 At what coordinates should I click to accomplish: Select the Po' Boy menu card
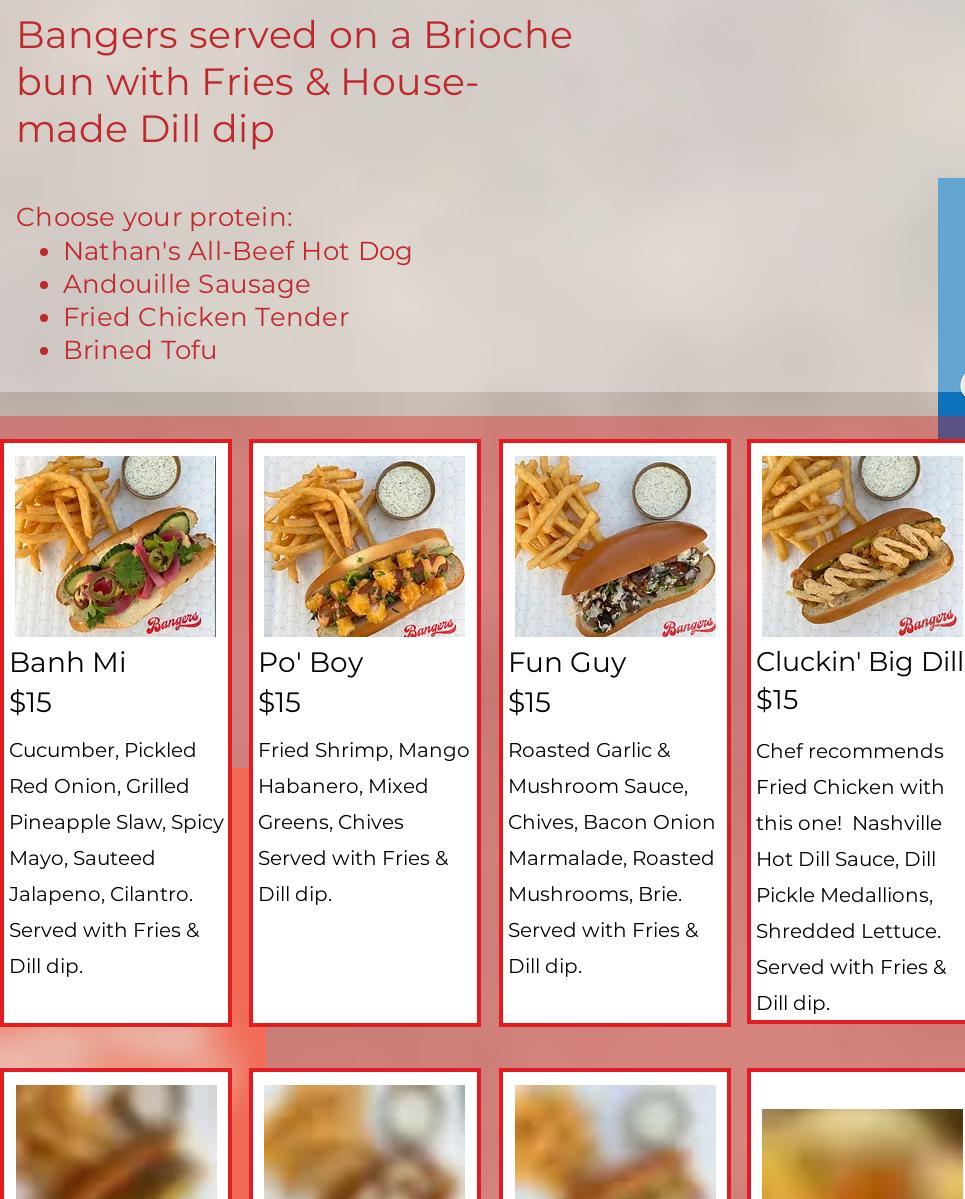coord(364,547)
